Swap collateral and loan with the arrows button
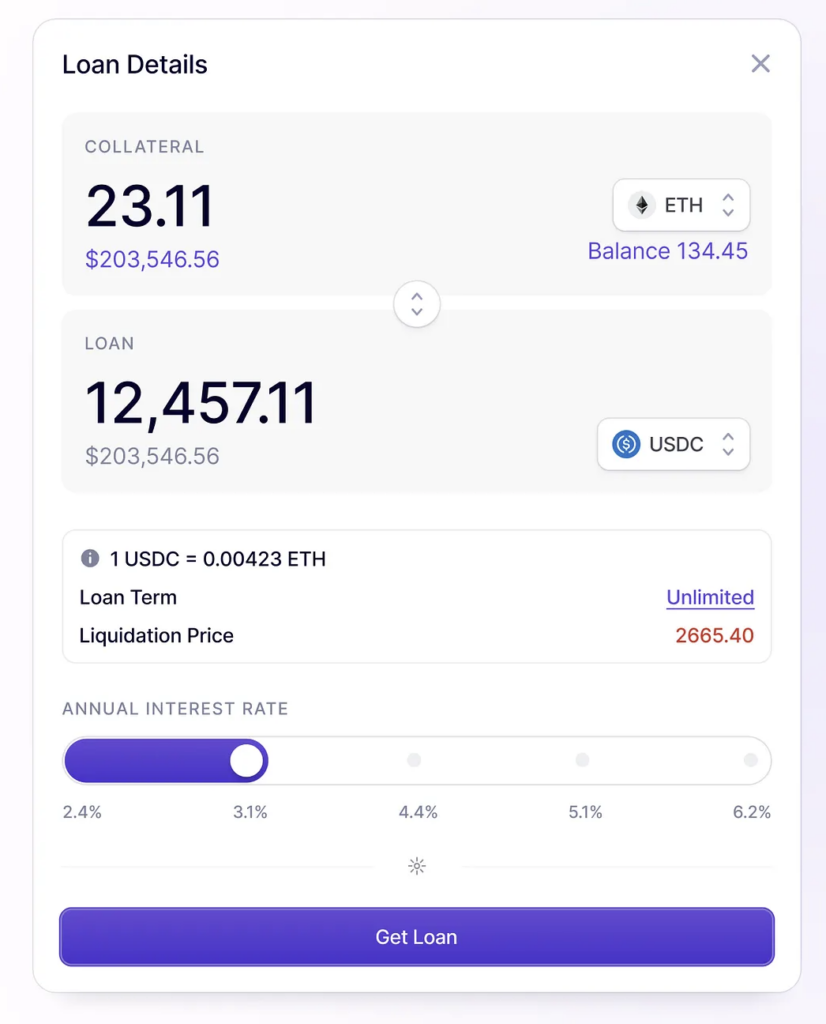 [417, 304]
